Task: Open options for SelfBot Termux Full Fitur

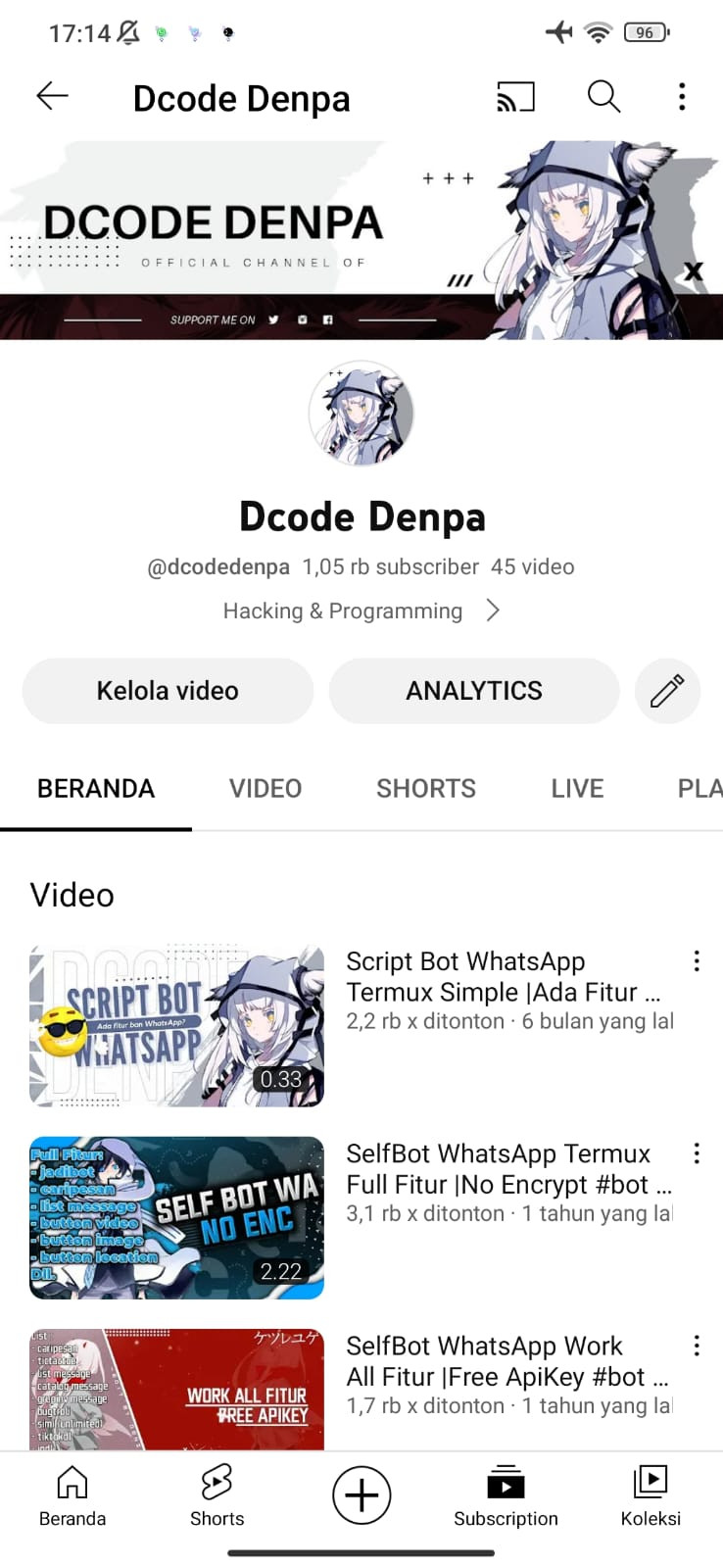Action: [x=697, y=1153]
